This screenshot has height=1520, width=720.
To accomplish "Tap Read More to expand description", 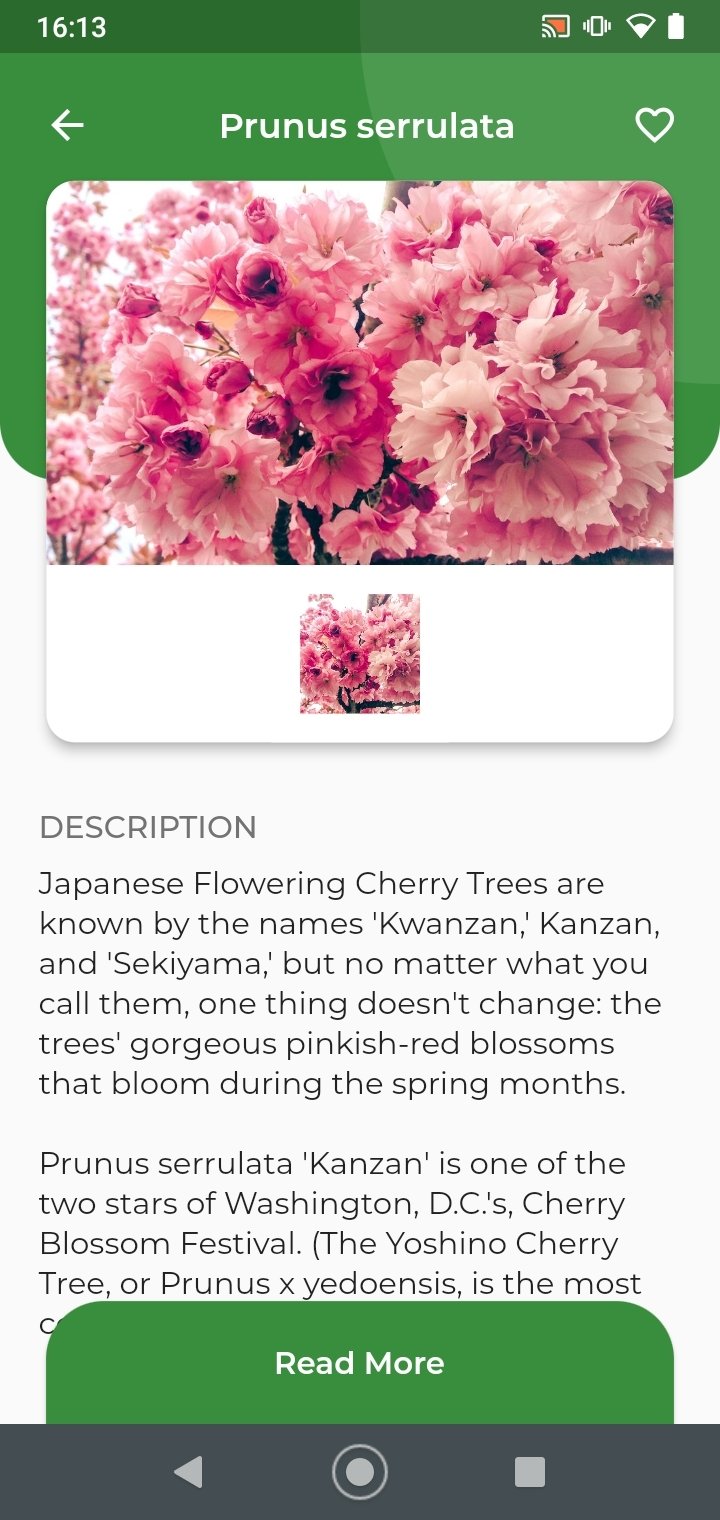I will pyautogui.click(x=360, y=1363).
